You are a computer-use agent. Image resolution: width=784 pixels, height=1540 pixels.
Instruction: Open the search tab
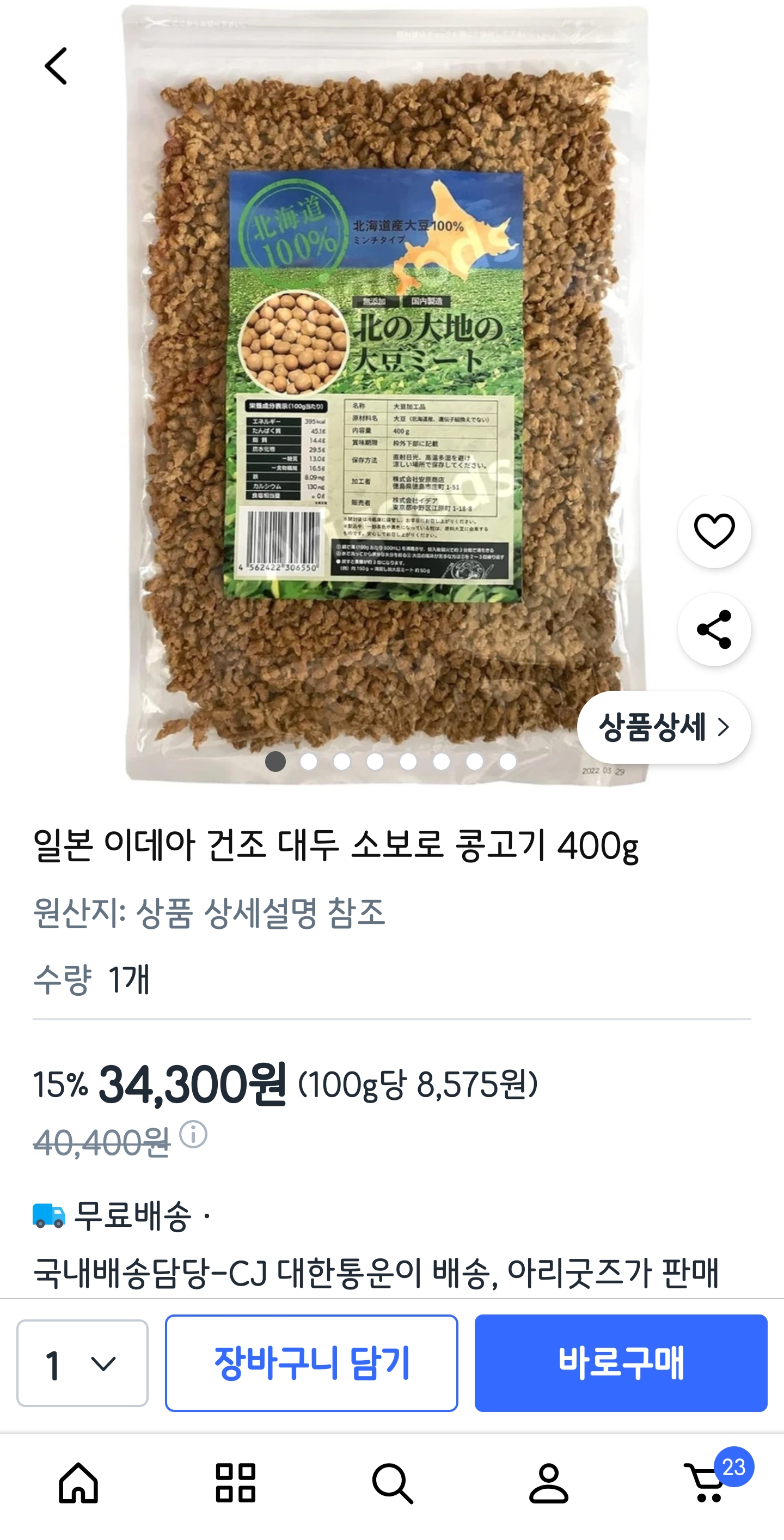(392, 1483)
